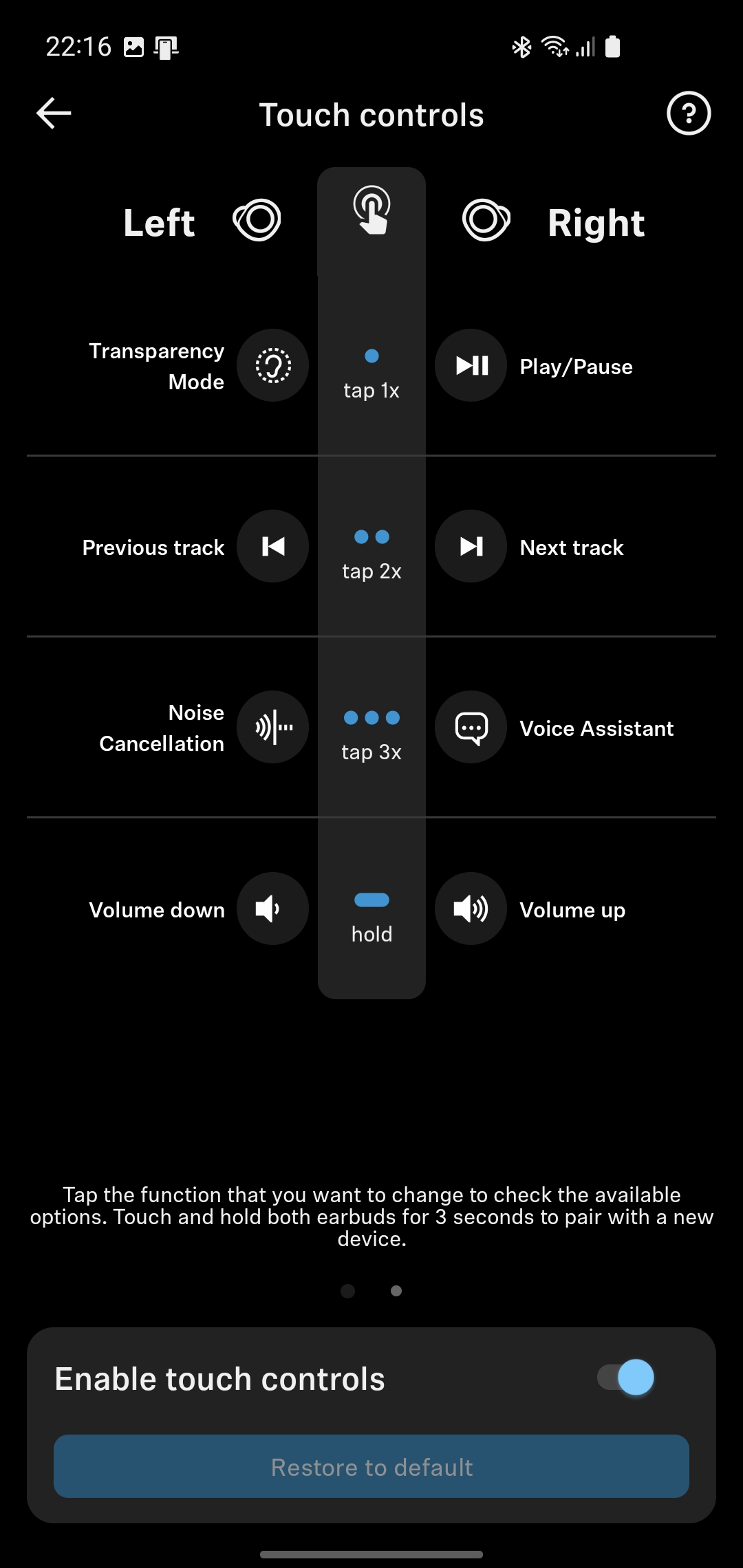
Task: Change the Noise Cancellation function
Action: click(x=272, y=727)
